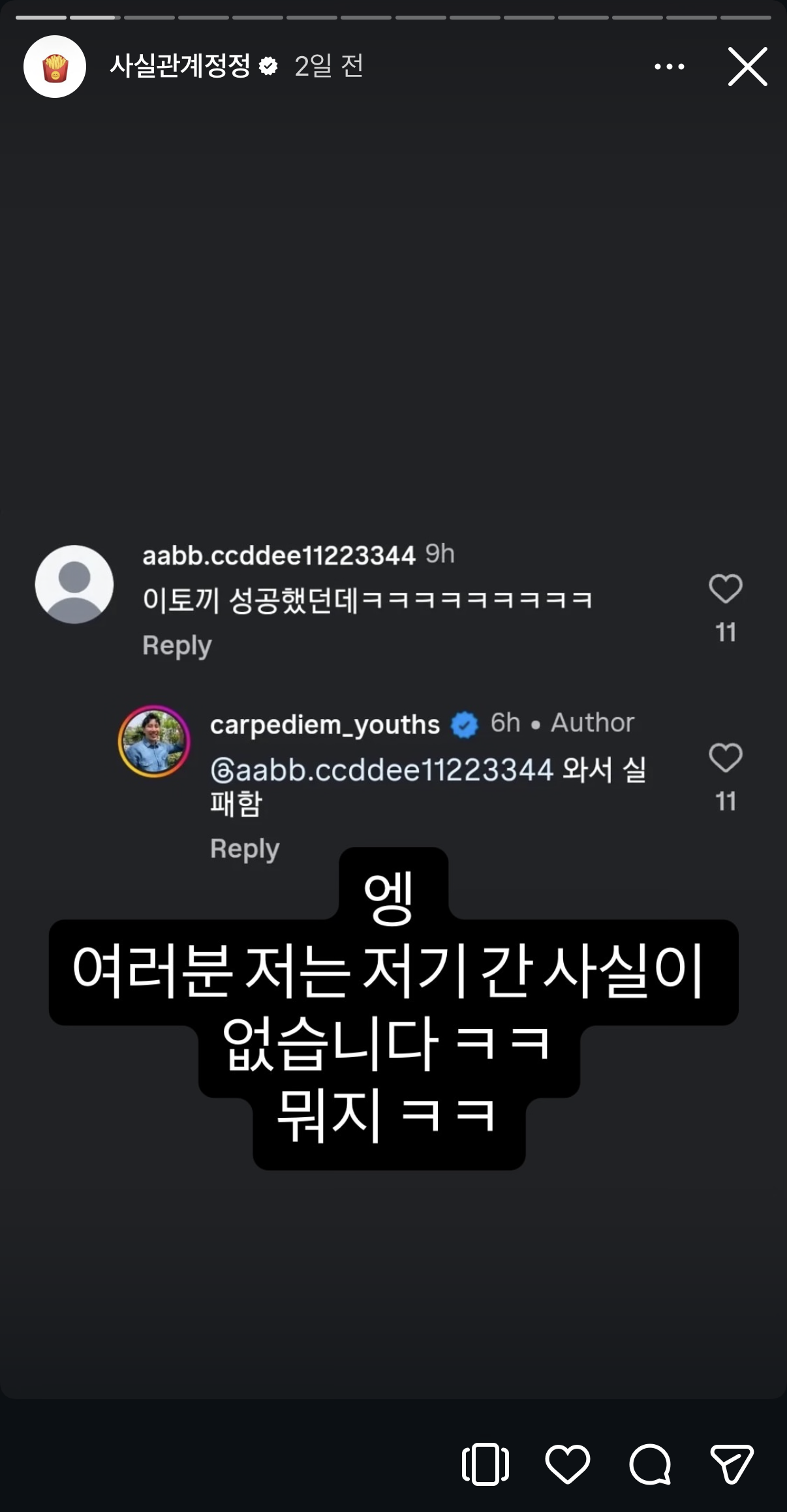Close the story viewer
This screenshot has width=787, height=1512.
(747, 67)
